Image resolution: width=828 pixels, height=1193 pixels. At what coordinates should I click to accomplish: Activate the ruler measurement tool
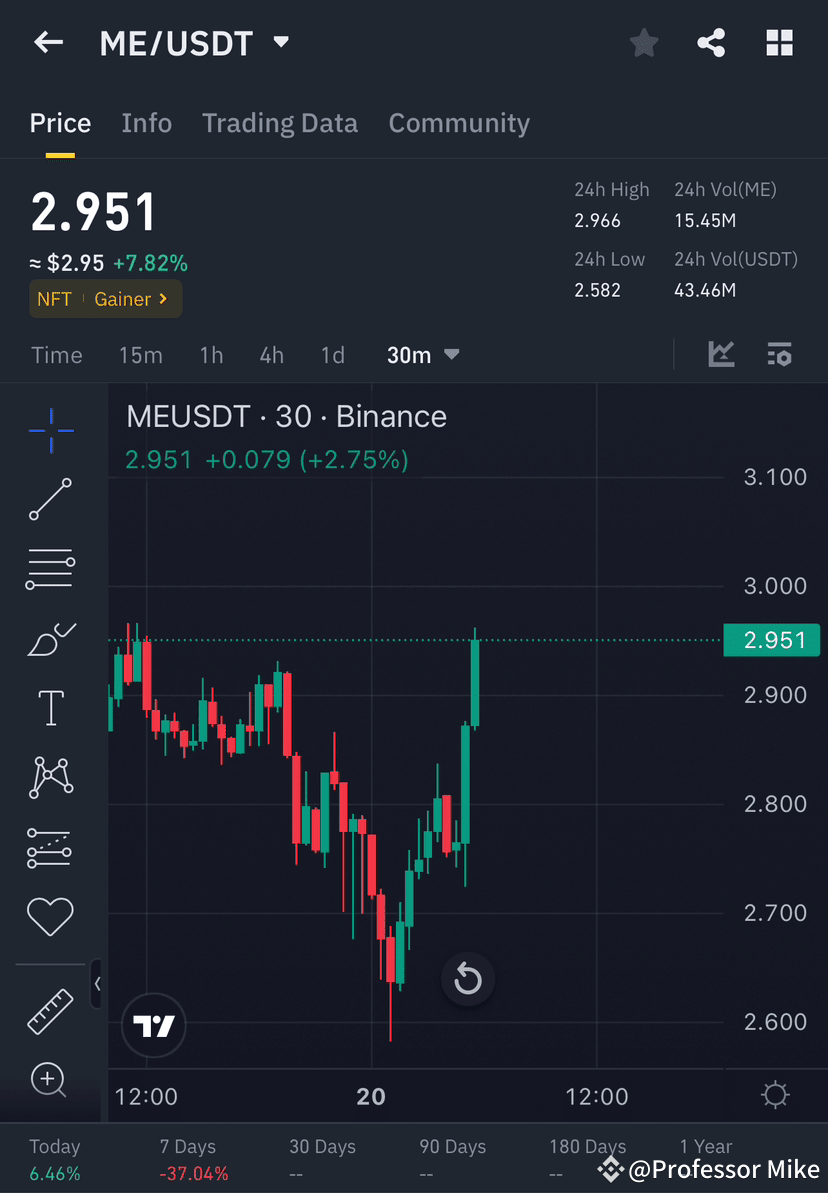click(x=50, y=1010)
